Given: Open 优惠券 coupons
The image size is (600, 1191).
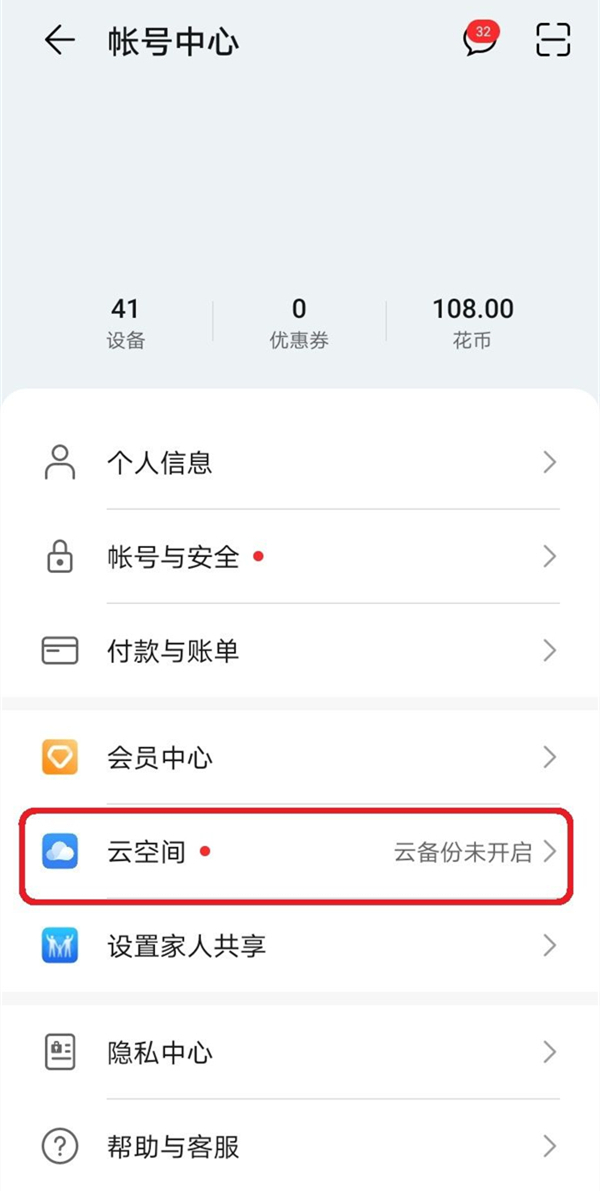Looking at the screenshot, I should (x=299, y=323).
